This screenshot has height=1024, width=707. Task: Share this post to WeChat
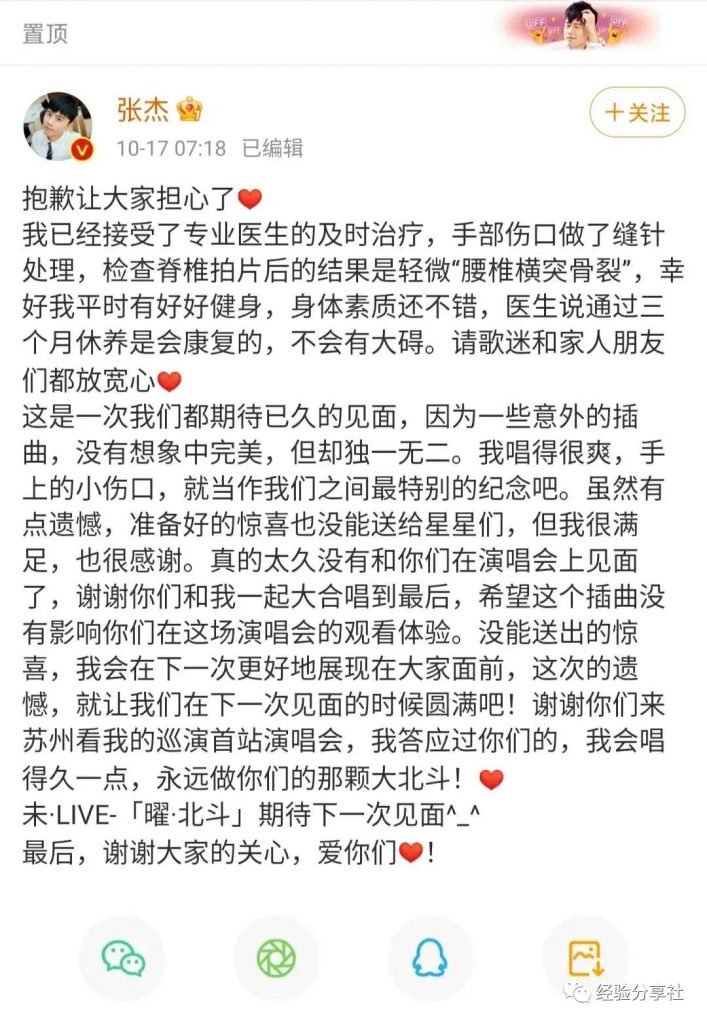122,958
